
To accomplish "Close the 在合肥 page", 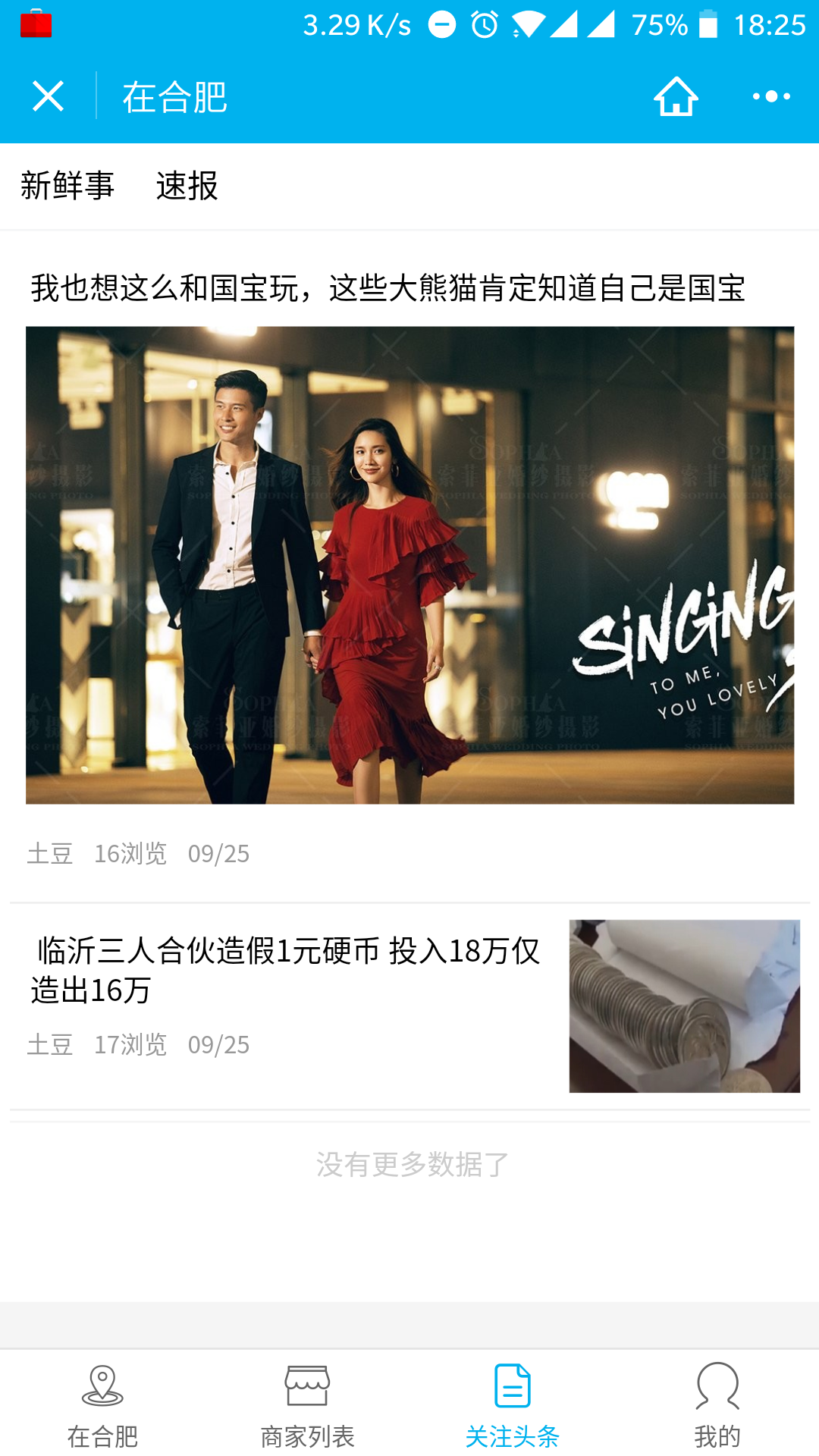I will pyautogui.click(x=48, y=96).
